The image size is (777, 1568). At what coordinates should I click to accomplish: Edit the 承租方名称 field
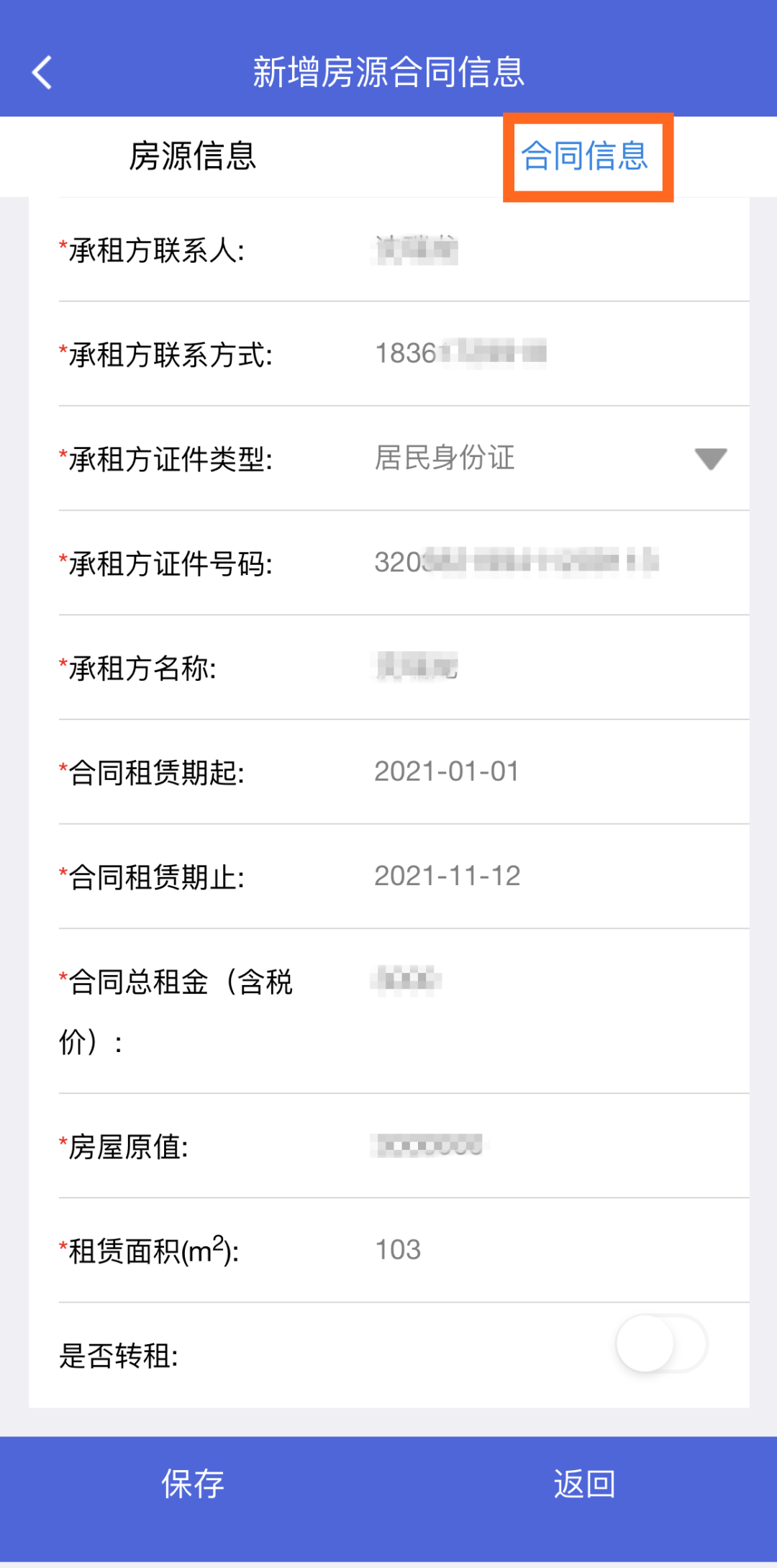point(554,667)
